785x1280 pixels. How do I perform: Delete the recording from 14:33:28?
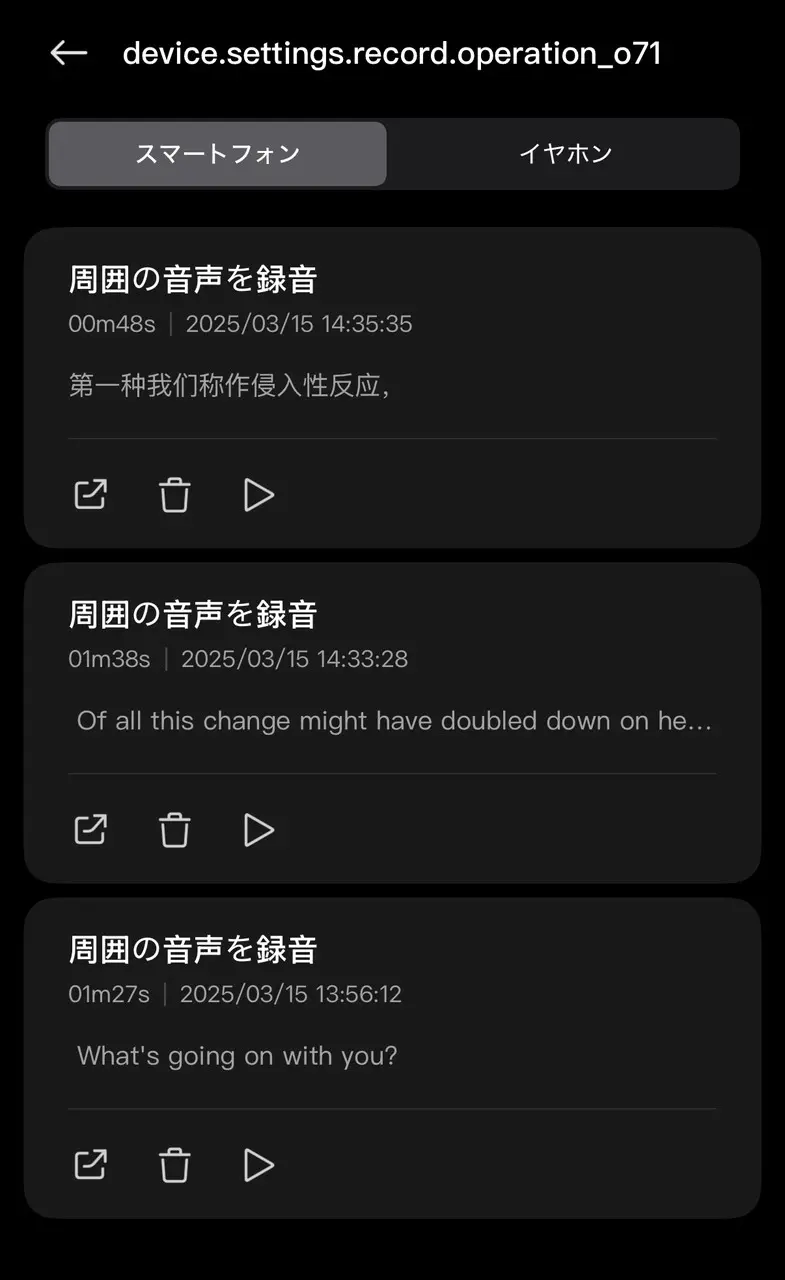[x=175, y=829]
